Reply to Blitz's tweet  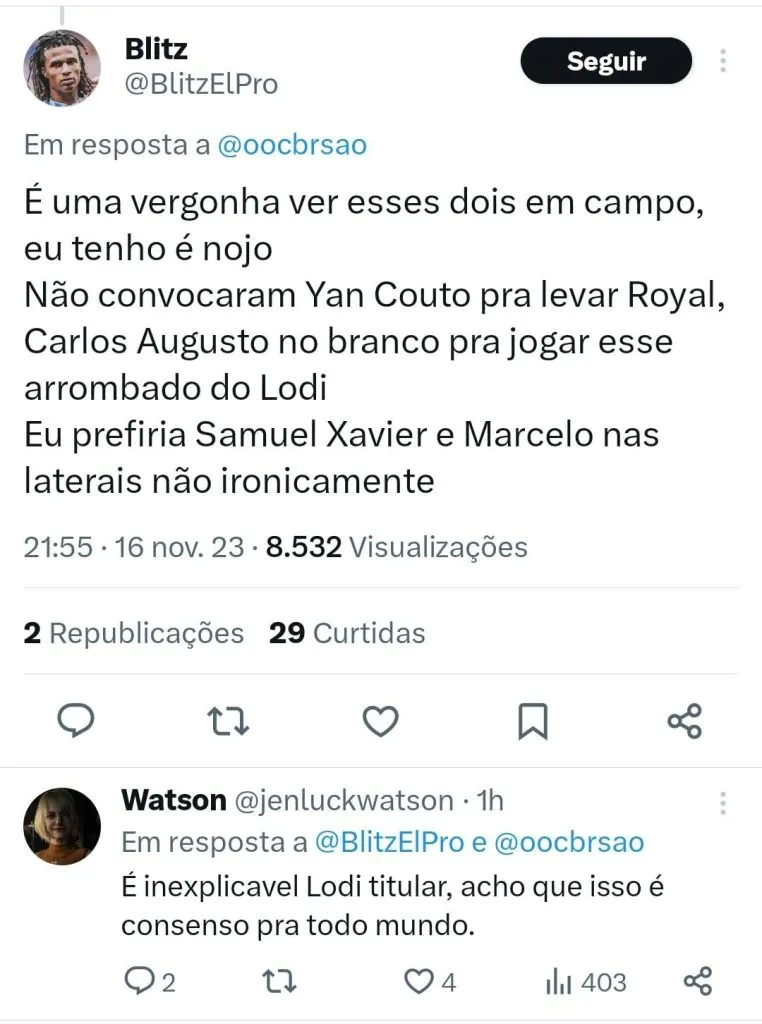point(75,720)
